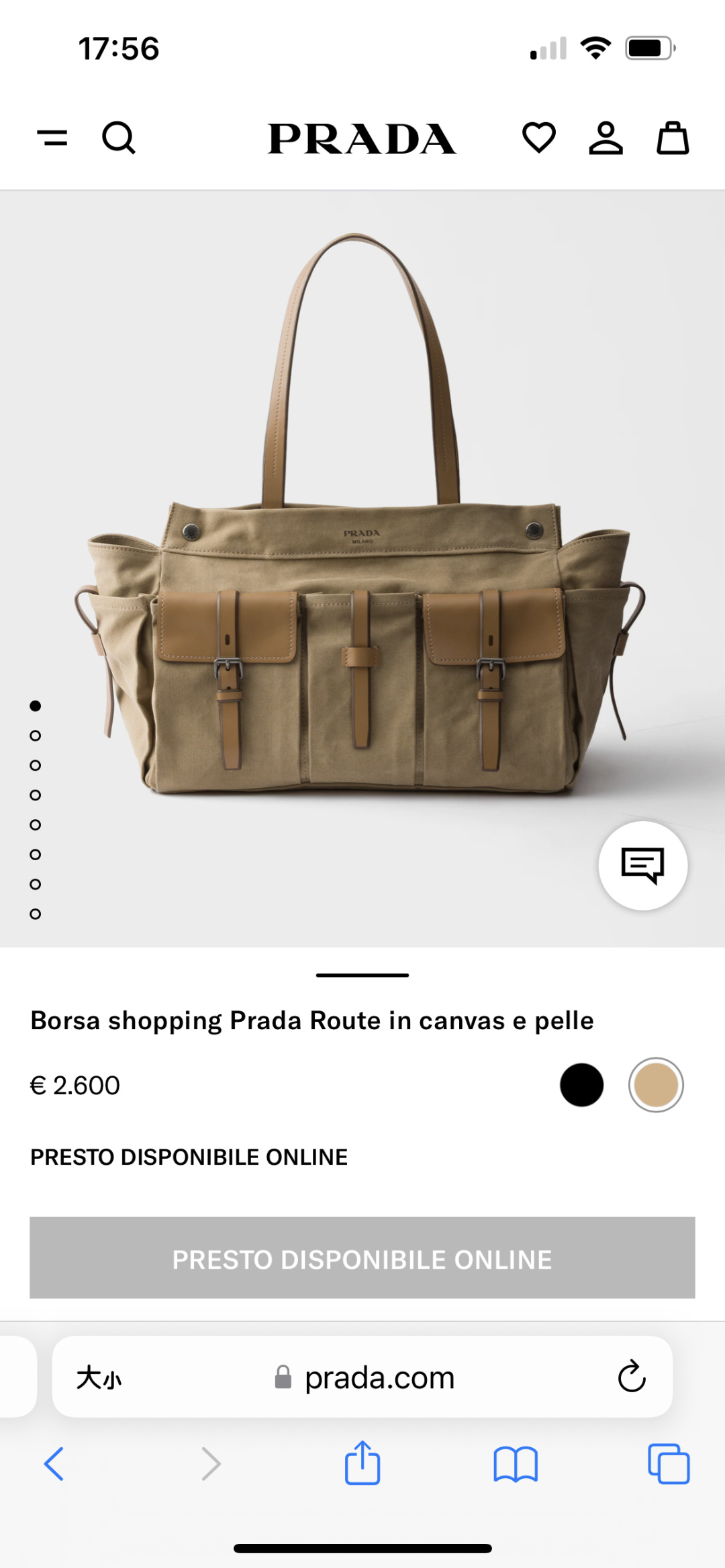Image resolution: width=725 pixels, height=1568 pixels.
Task: Open the wishlist heart icon
Action: click(x=539, y=138)
